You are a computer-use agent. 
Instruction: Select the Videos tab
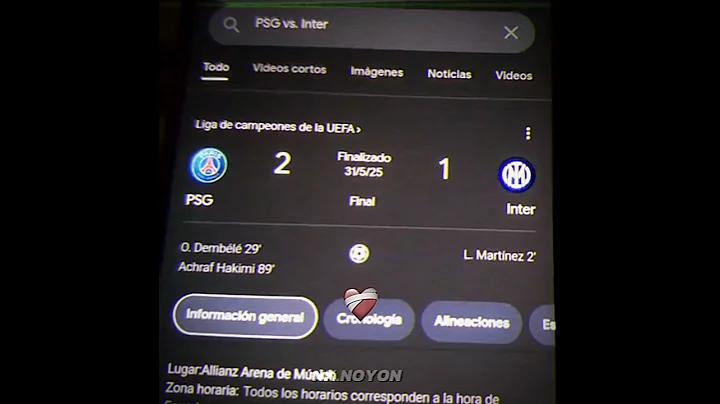[x=513, y=75]
